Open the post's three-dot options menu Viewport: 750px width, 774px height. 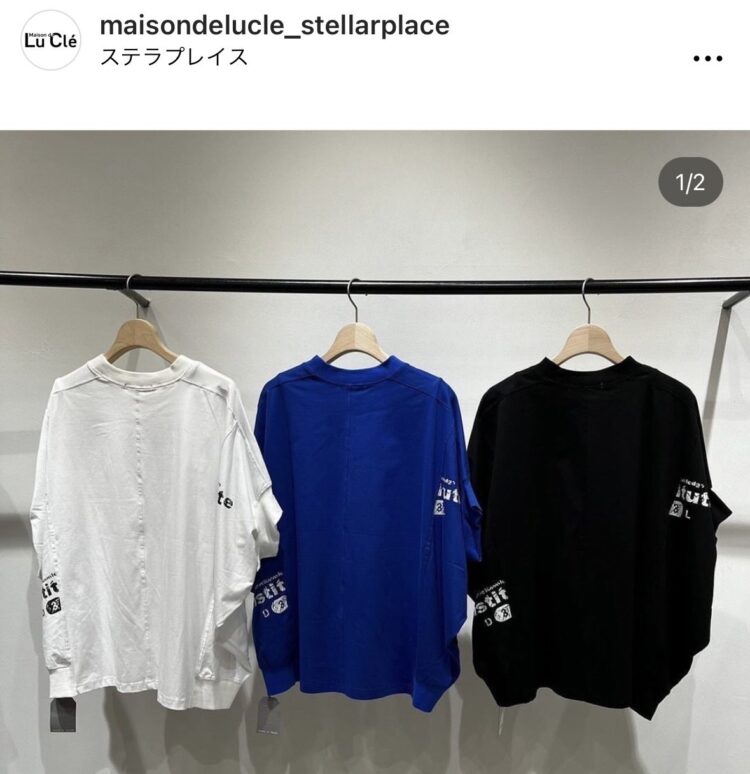click(707, 58)
